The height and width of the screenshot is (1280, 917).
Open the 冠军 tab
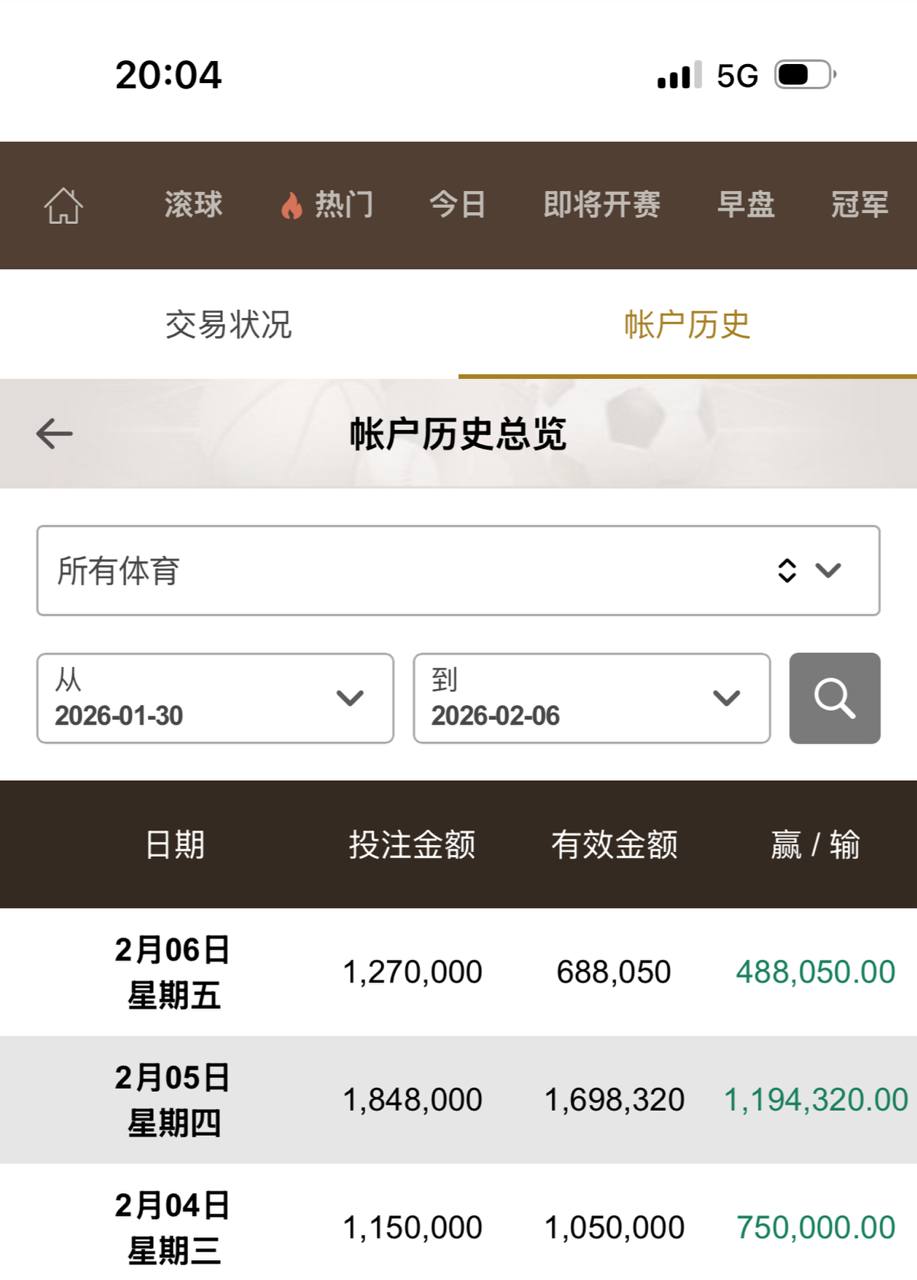(859, 205)
